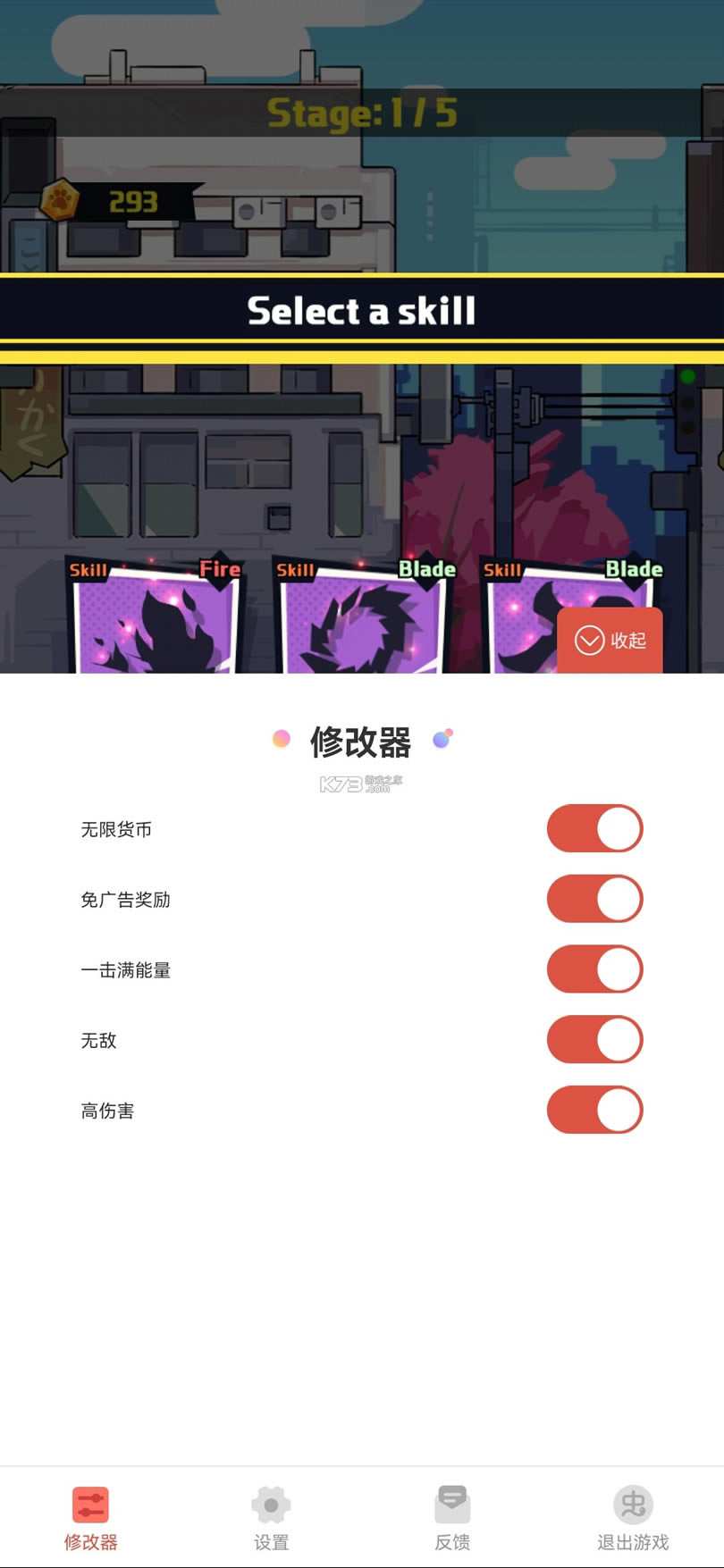Toggle off 一击满能量
This screenshot has height=1568, width=724.
point(594,969)
